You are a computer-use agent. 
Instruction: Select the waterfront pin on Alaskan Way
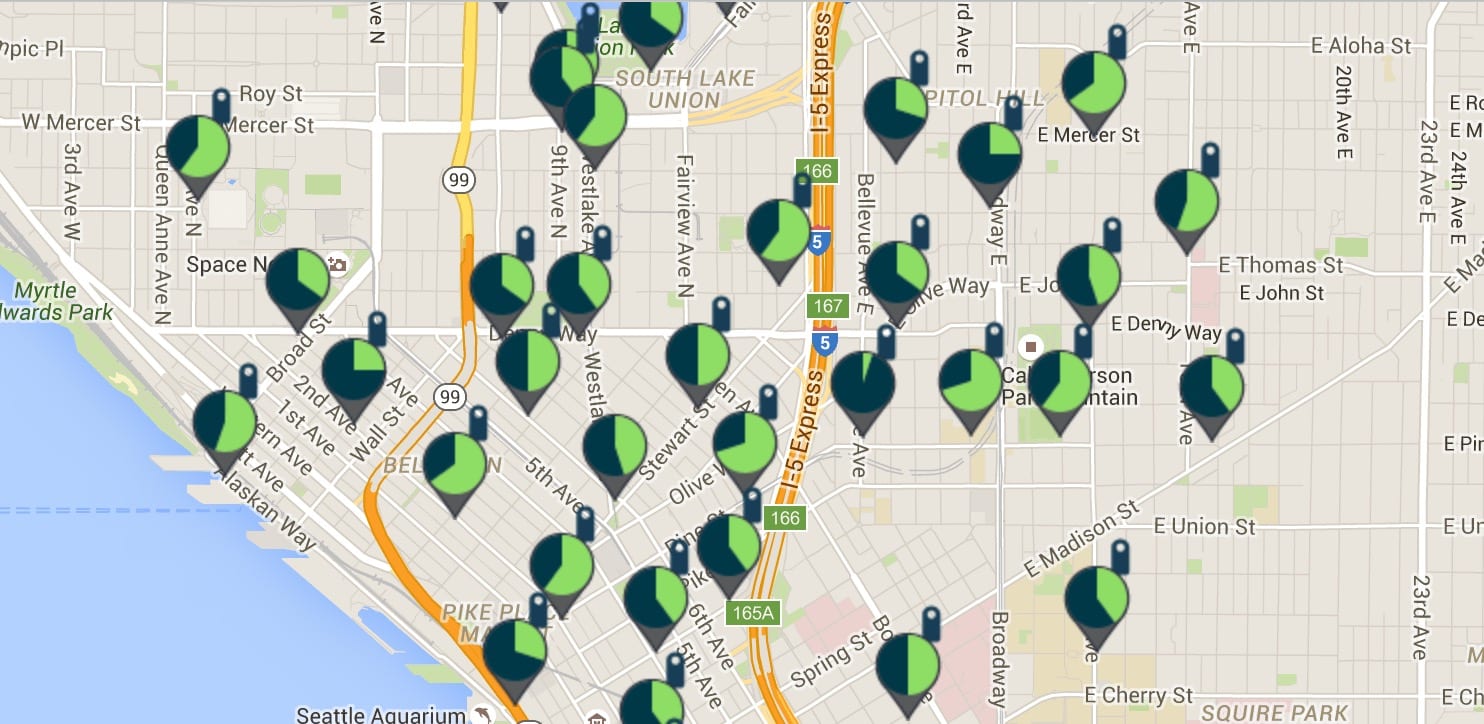click(x=223, y=422)
